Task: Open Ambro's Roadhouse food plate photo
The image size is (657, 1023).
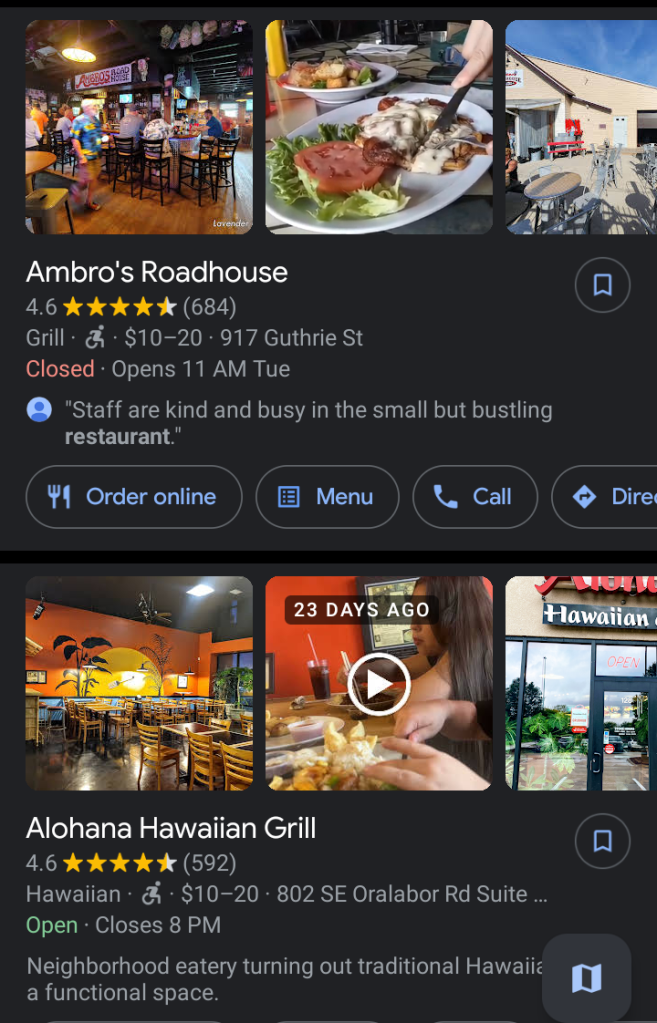Action: [379, 127]
